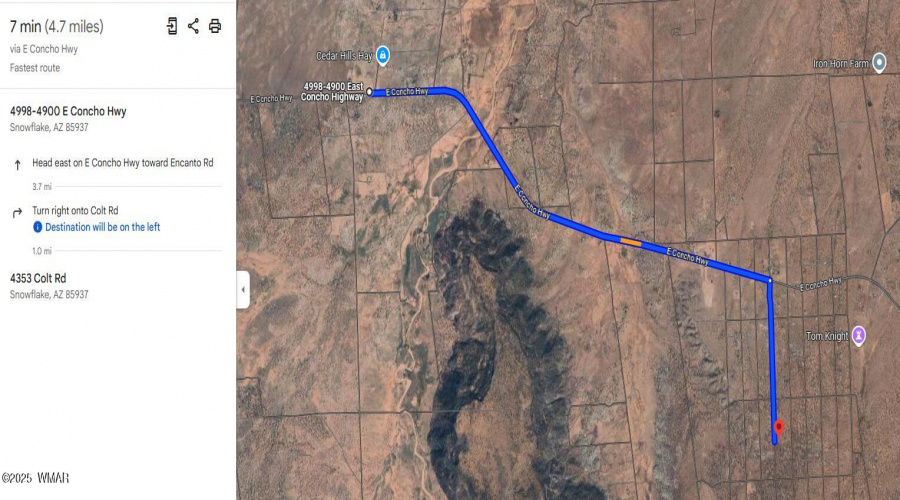900x500 pixels.
Task: Share the route to Colt Rd
Action: pos(193,26)
